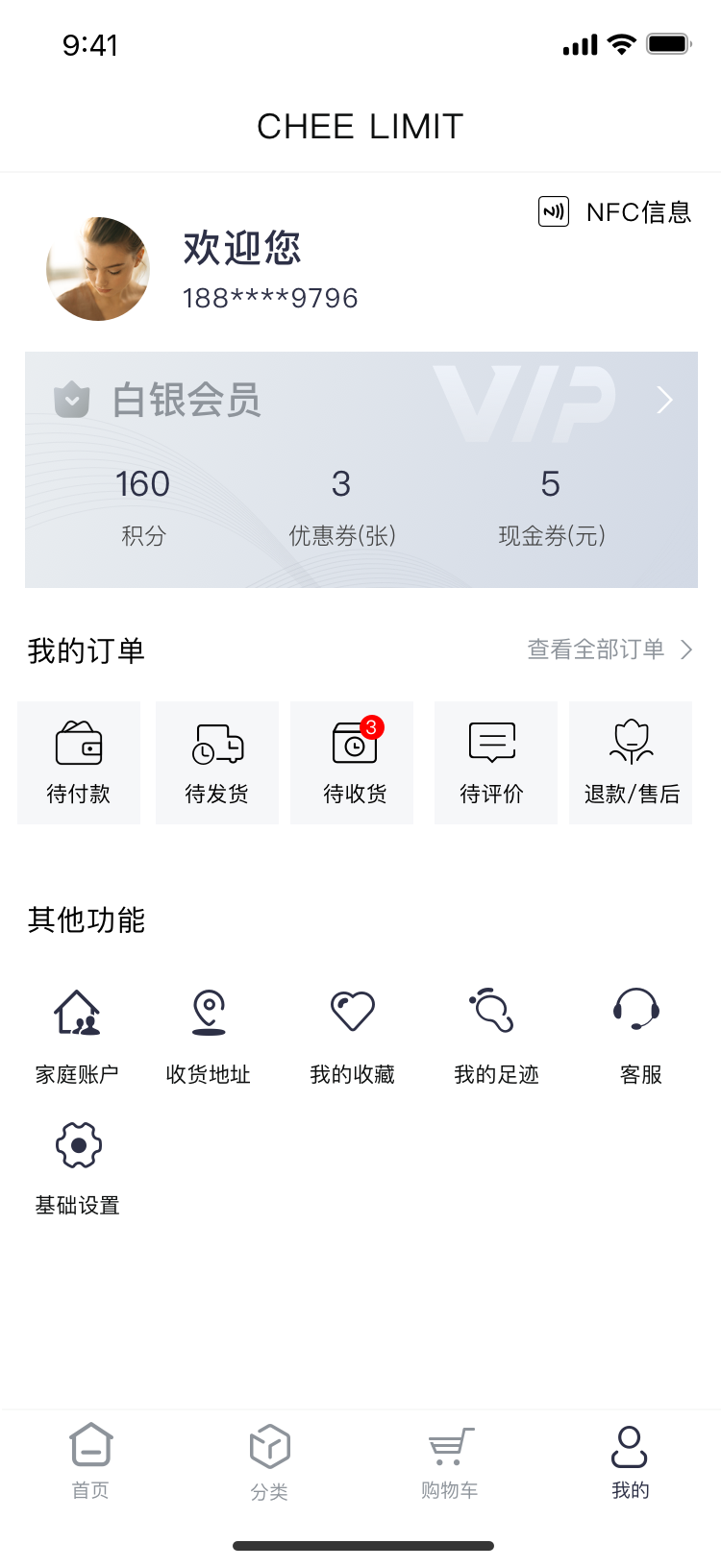This screenshot has height=1568, width=721.
Task: Open 家庭账户 family account icon
Action: tap(77, 1012)
